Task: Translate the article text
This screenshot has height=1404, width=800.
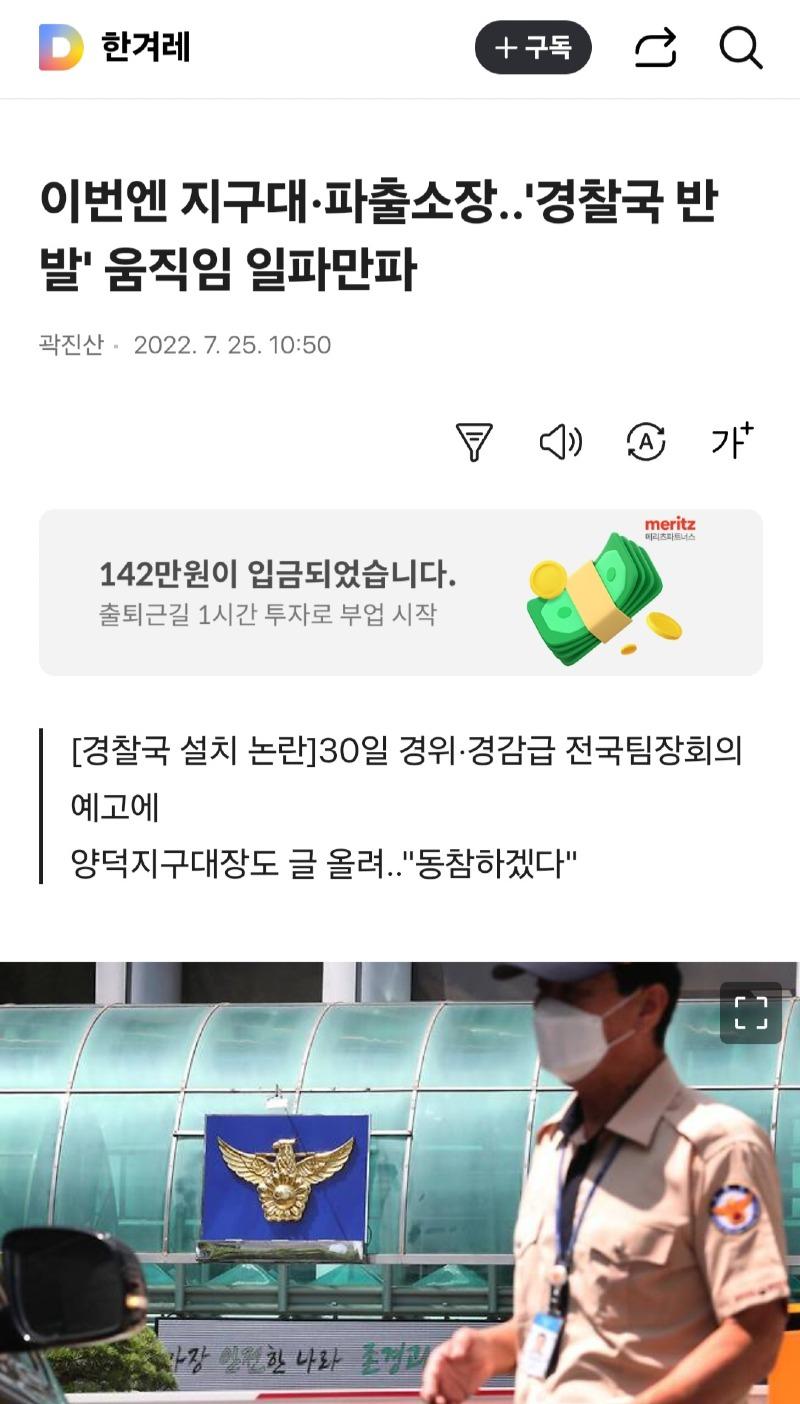Action: point(646,441)
